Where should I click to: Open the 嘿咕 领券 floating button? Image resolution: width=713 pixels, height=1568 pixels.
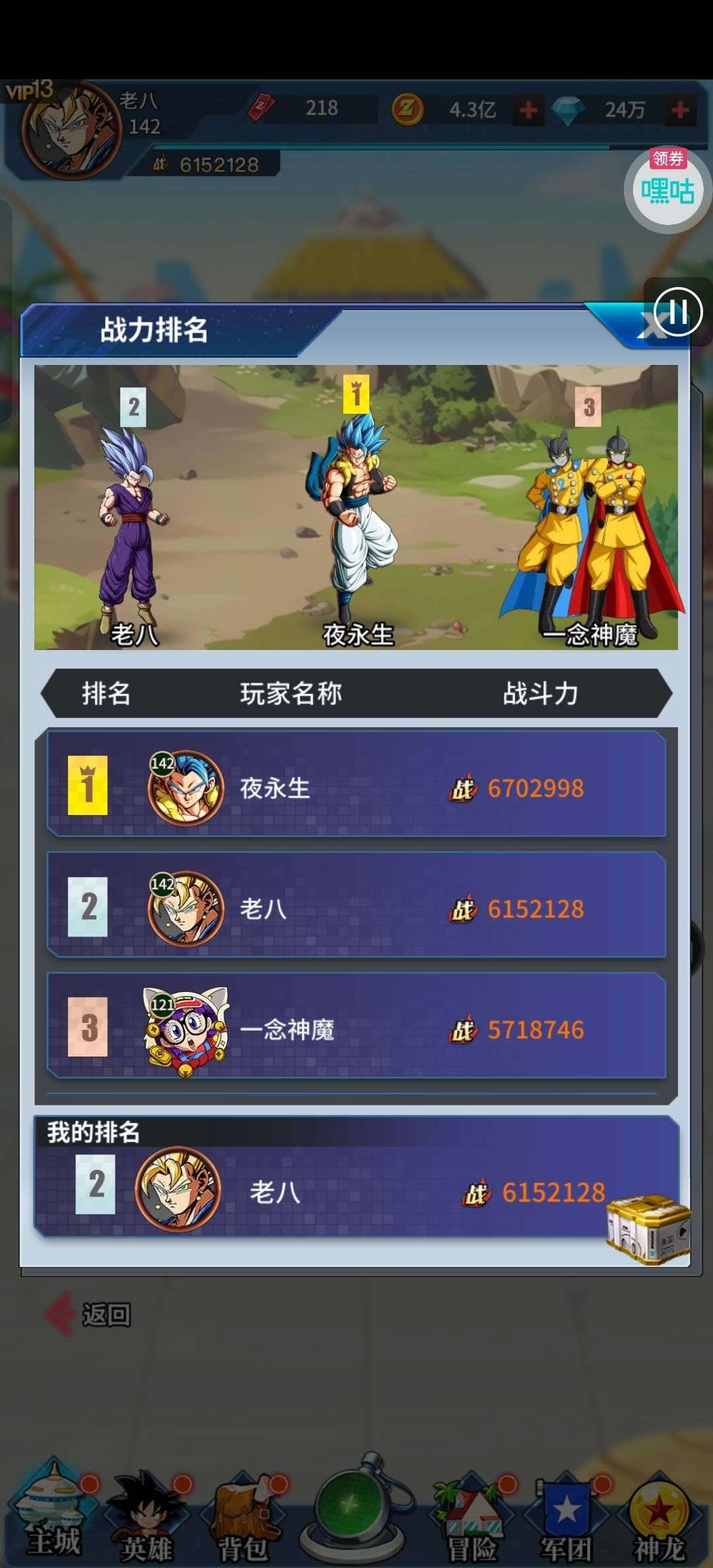(667, 189)
